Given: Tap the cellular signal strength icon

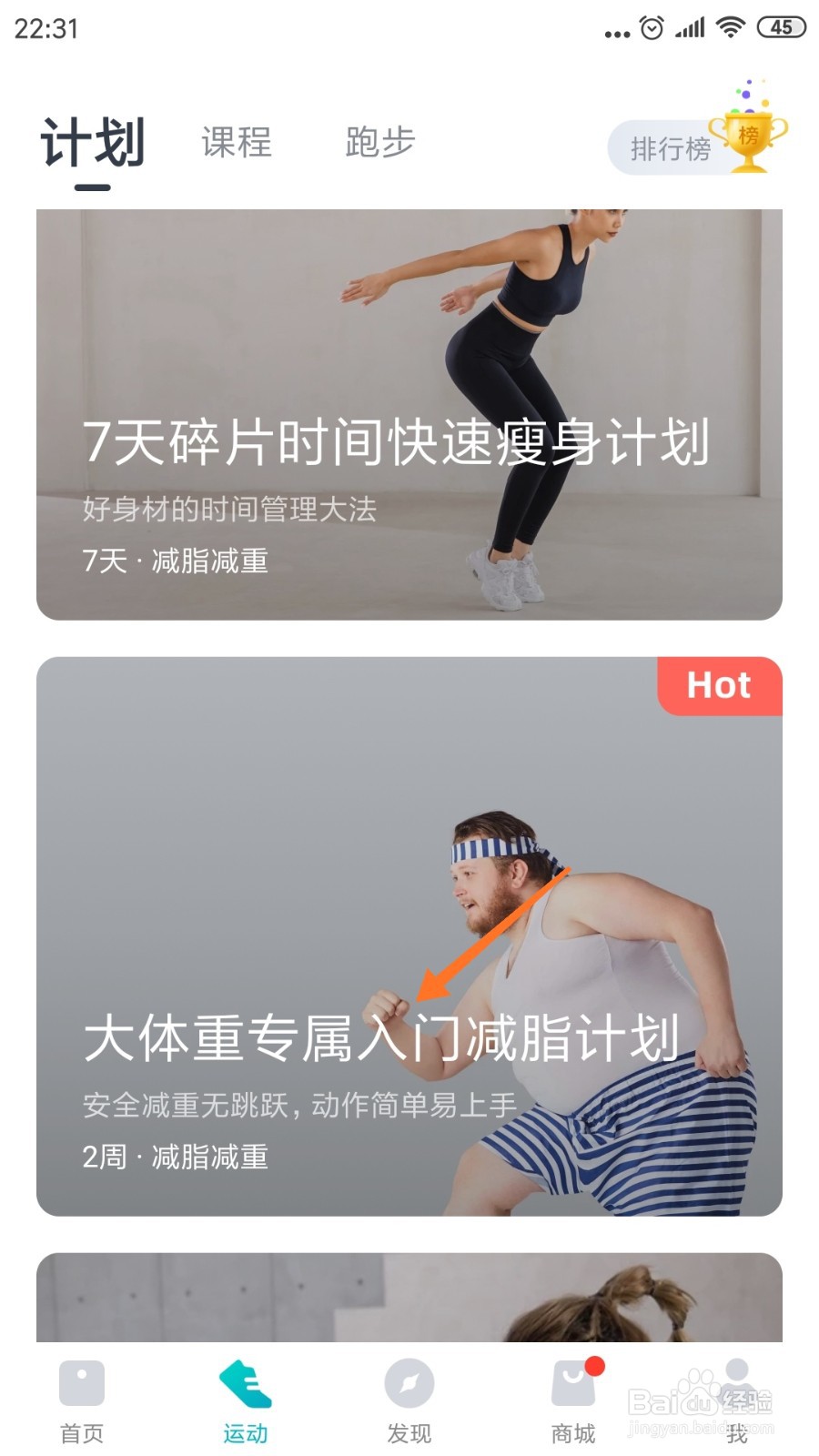Looking at the screenshot, I should (x=689, y=27).
